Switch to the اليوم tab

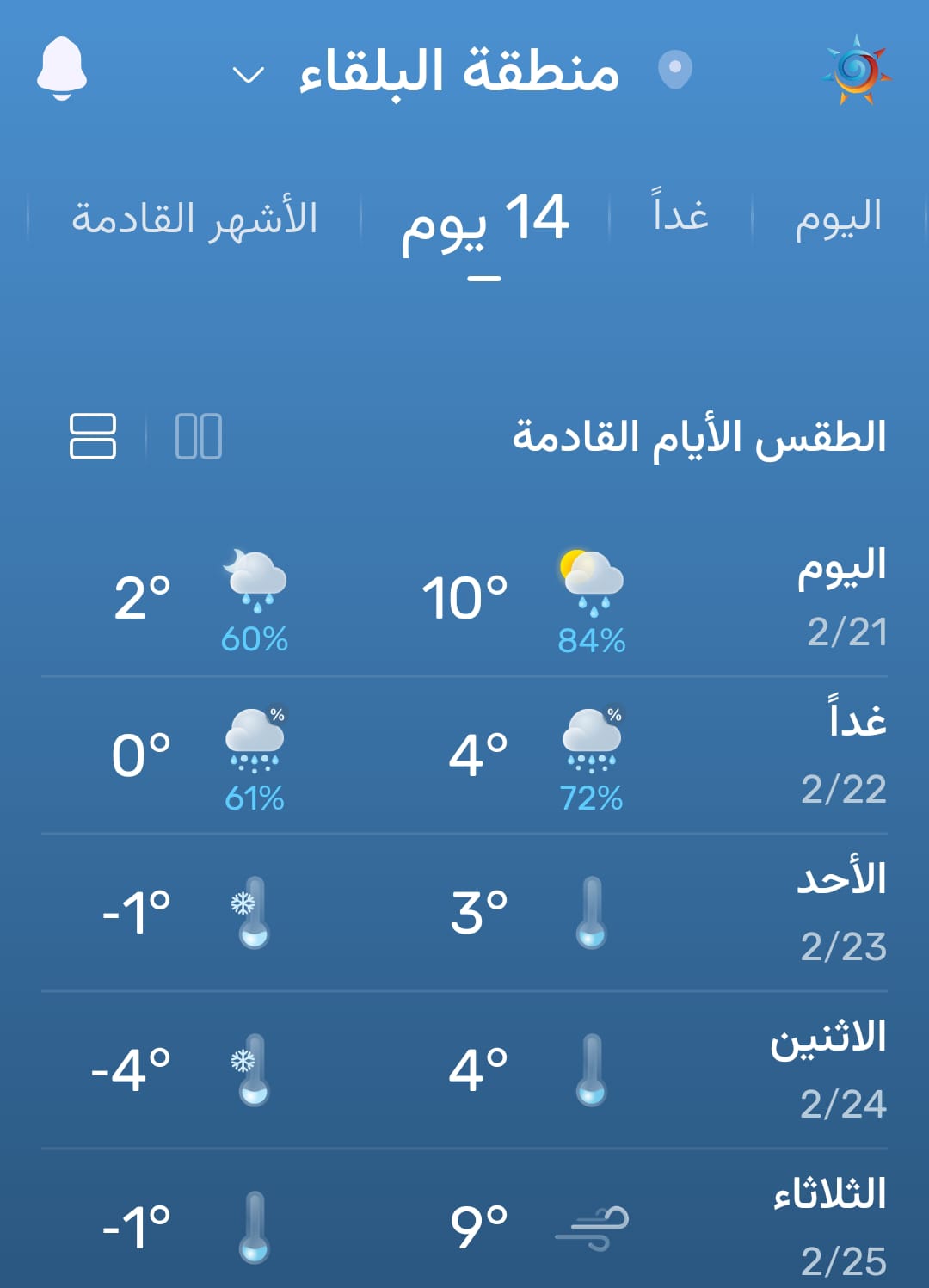(838, 218)
